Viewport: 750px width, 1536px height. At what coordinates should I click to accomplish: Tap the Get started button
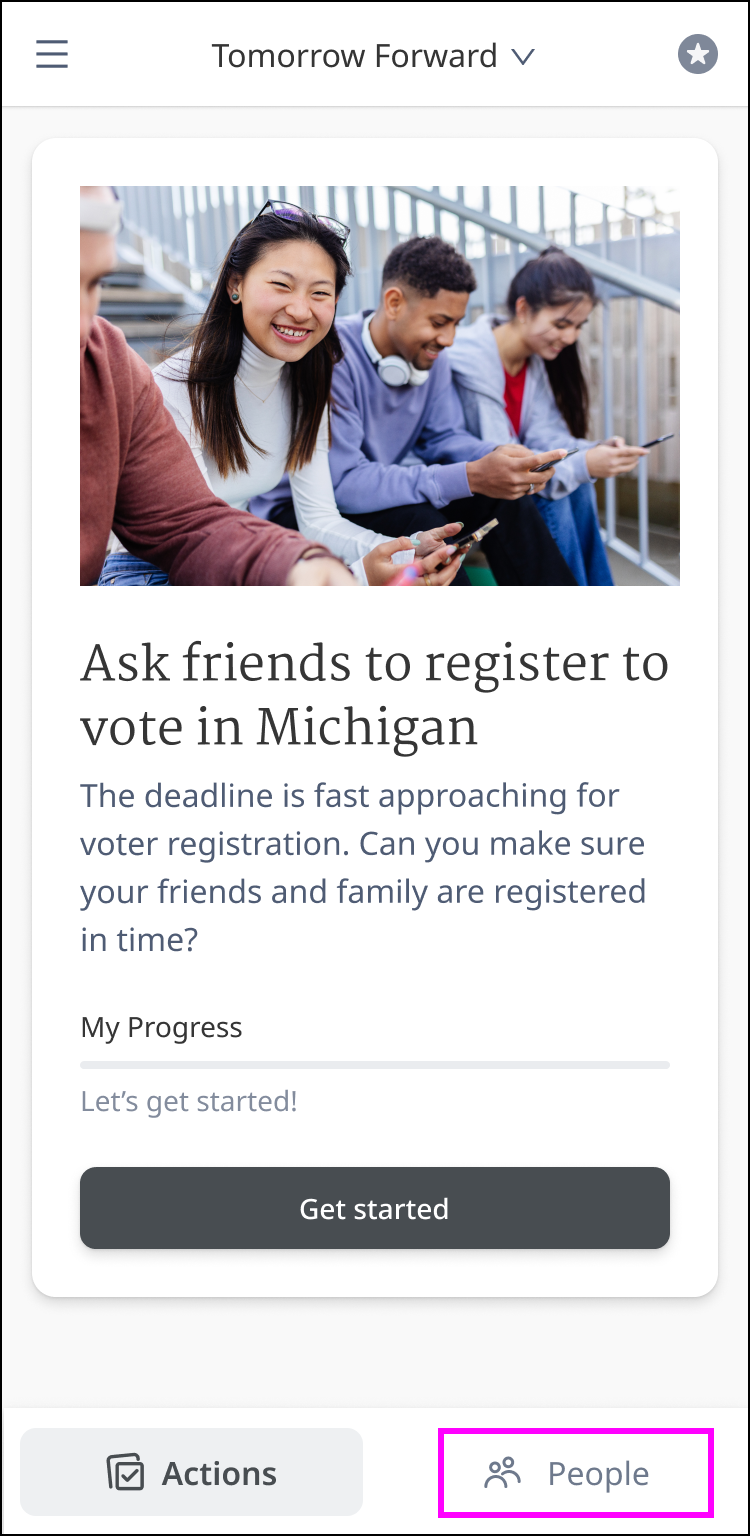[374, 1208]
